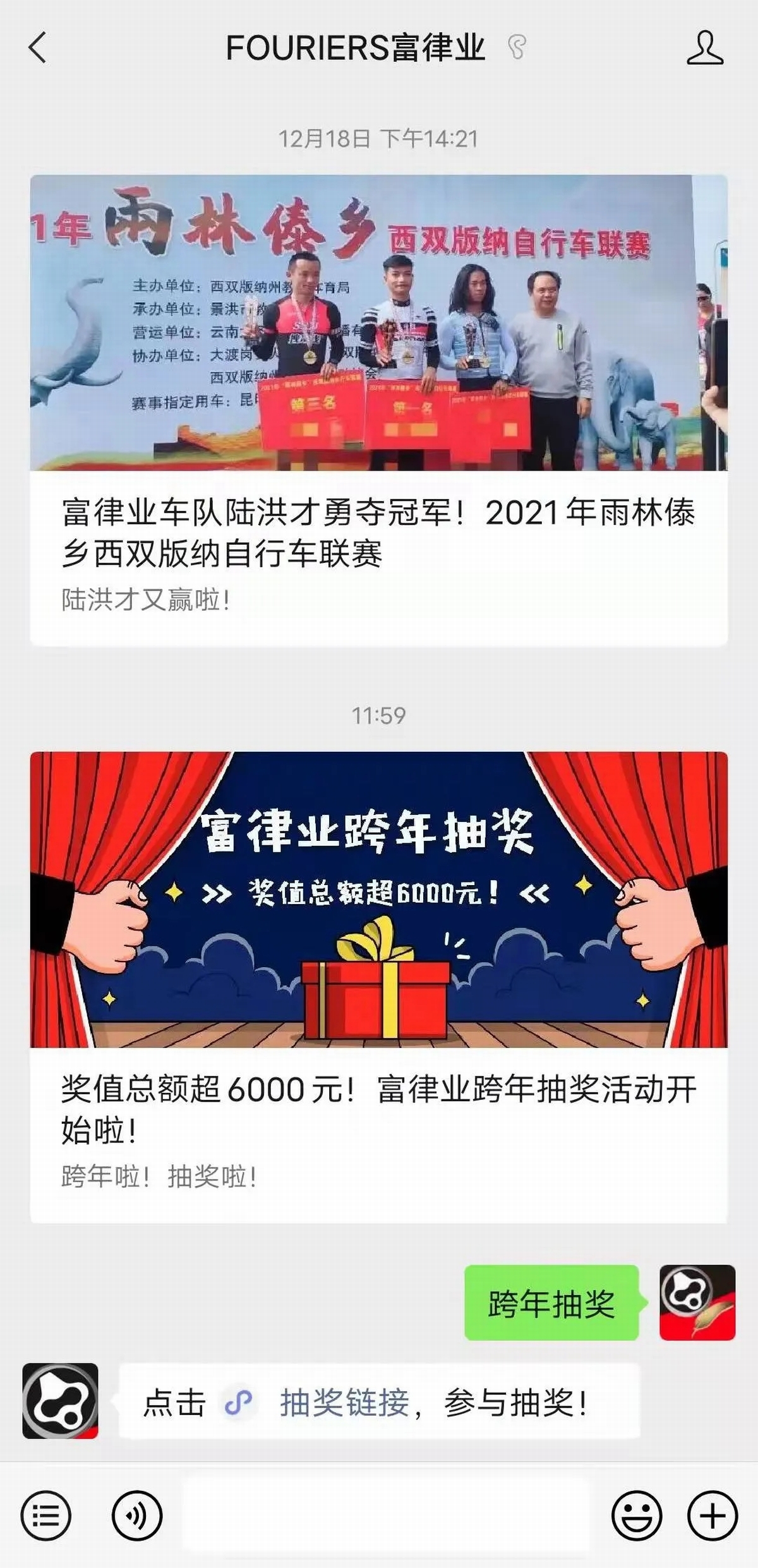Tap your own avatar beside 跨年抽奖

tap(697, 1303)
